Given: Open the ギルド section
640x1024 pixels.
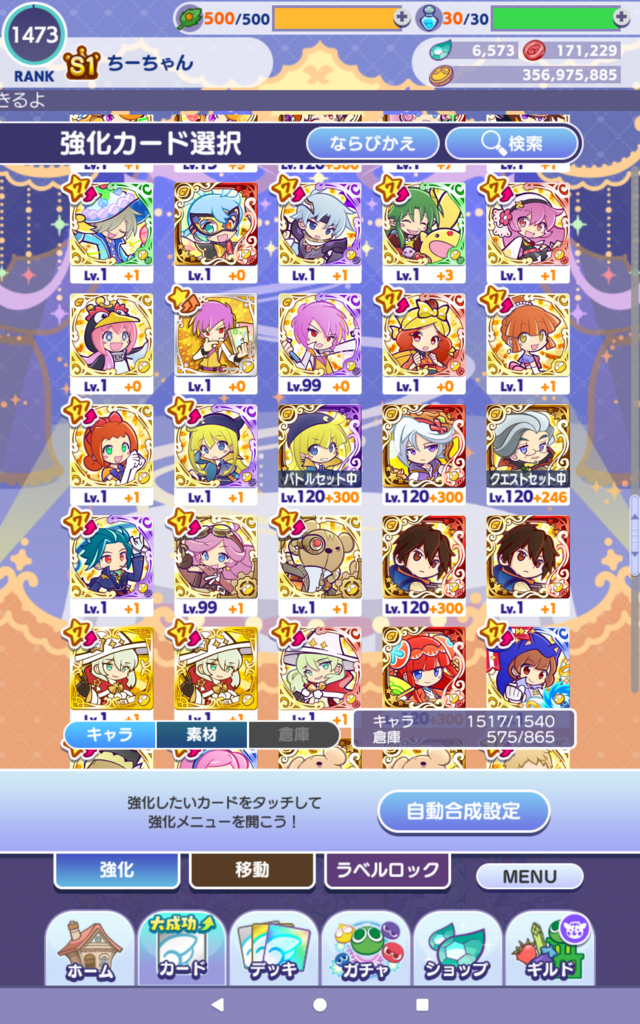Looking at the screenshot, I should coord(550,950).
